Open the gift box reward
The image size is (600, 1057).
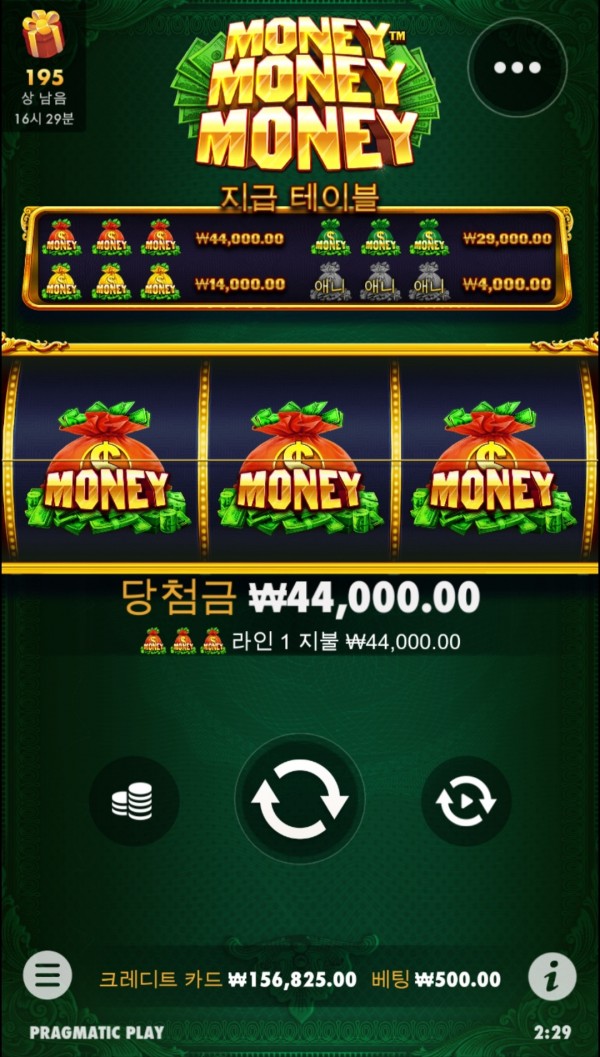point(43,35)
